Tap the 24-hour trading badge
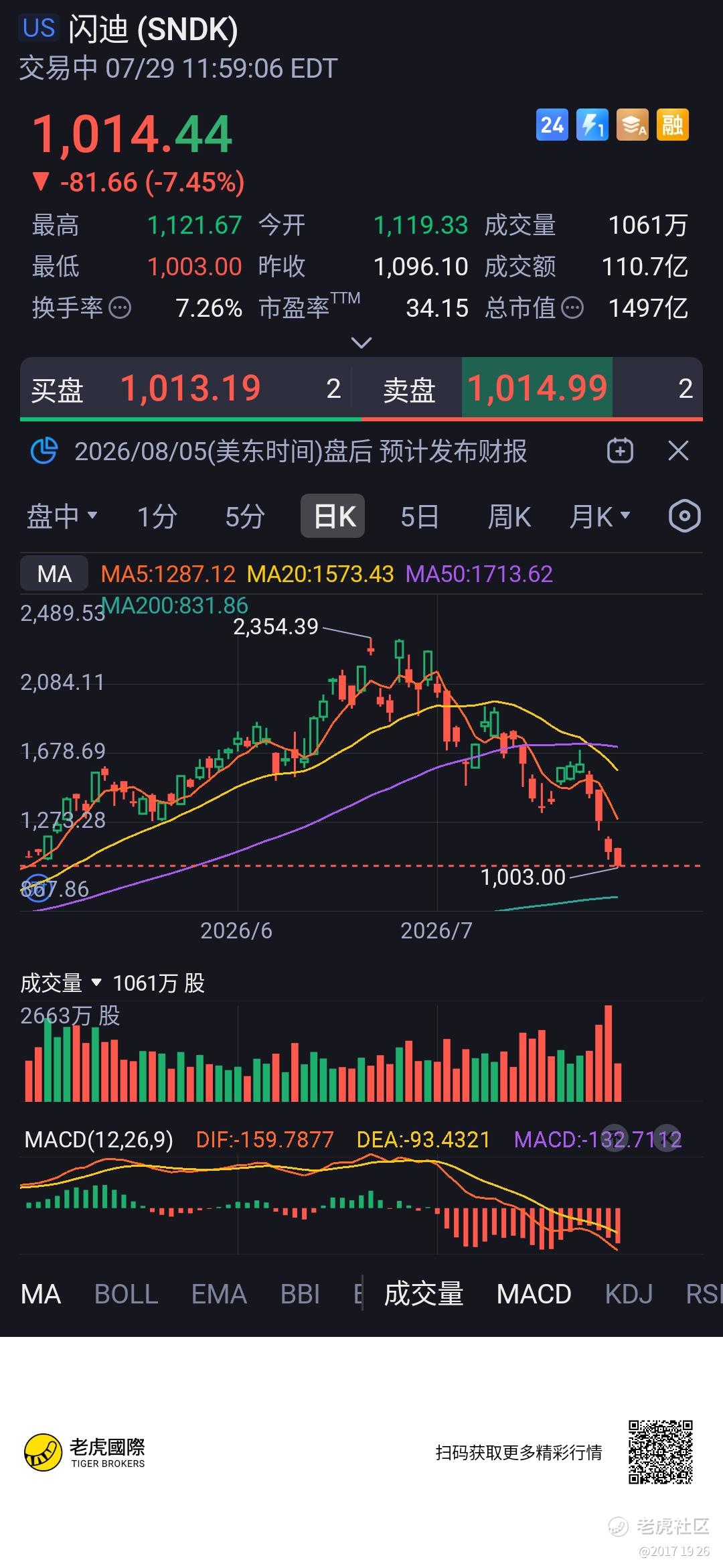 552,125
